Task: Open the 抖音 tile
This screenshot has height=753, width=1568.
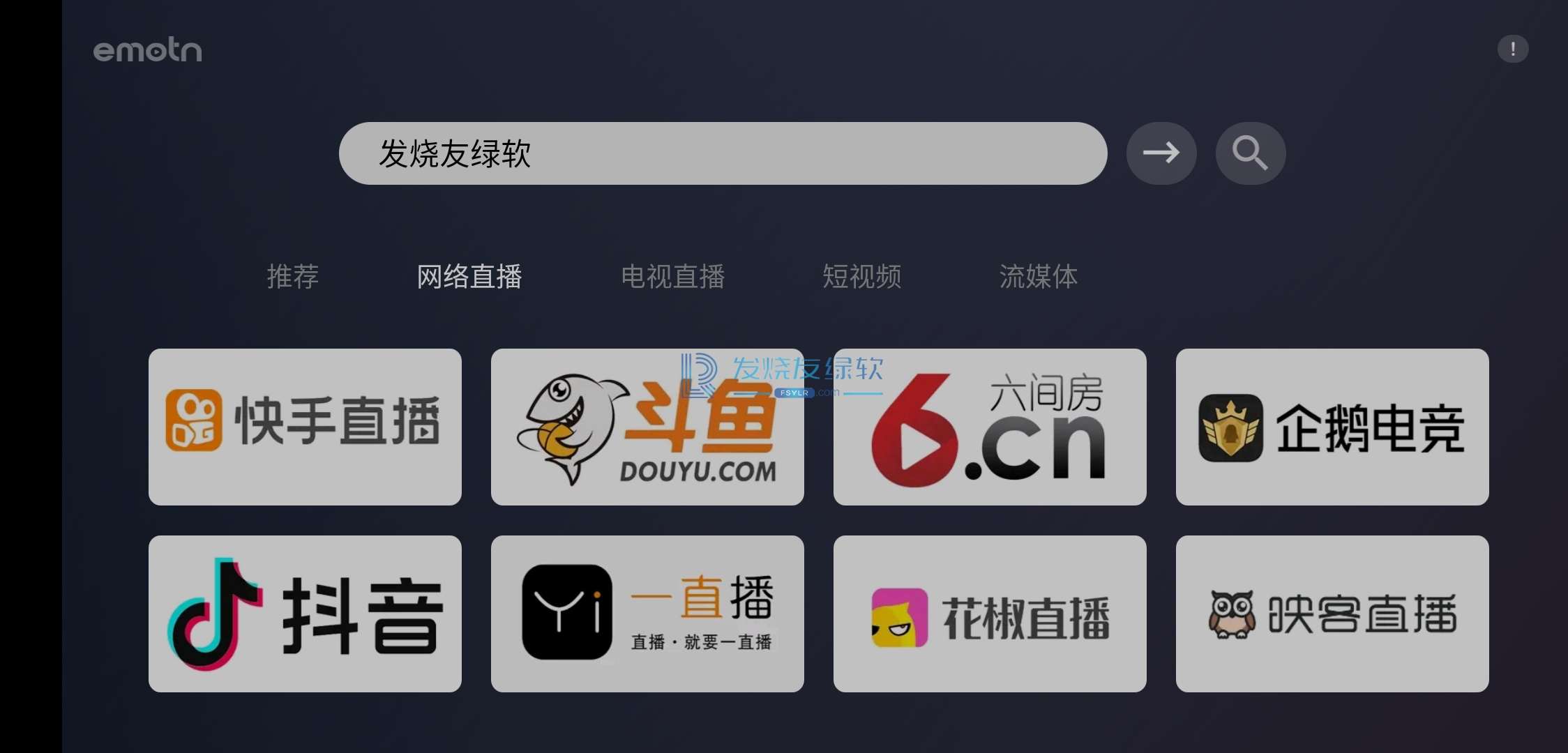Action: coord(305,614)
